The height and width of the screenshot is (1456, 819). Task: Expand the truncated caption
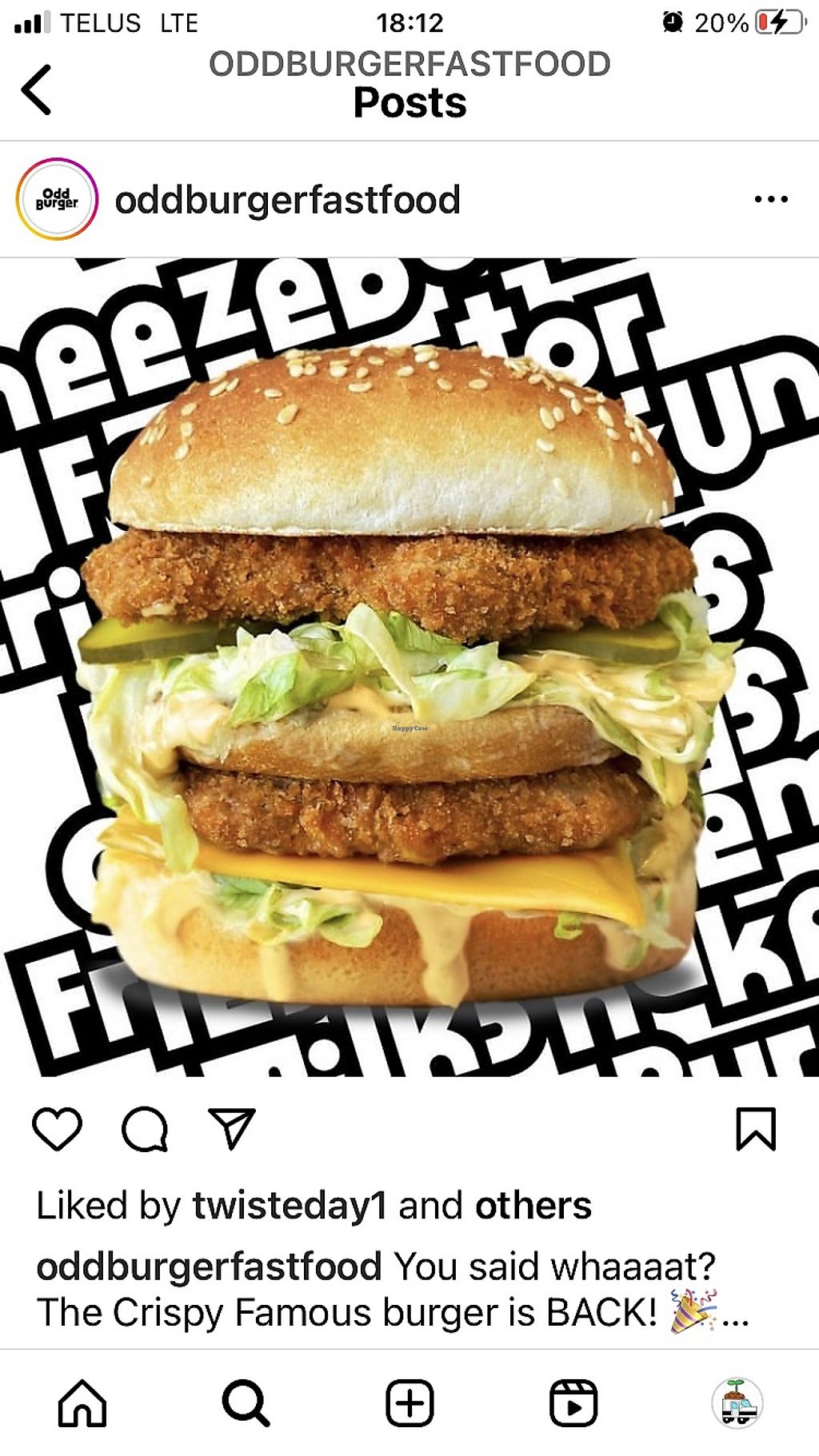click(x=736, y=1314)
